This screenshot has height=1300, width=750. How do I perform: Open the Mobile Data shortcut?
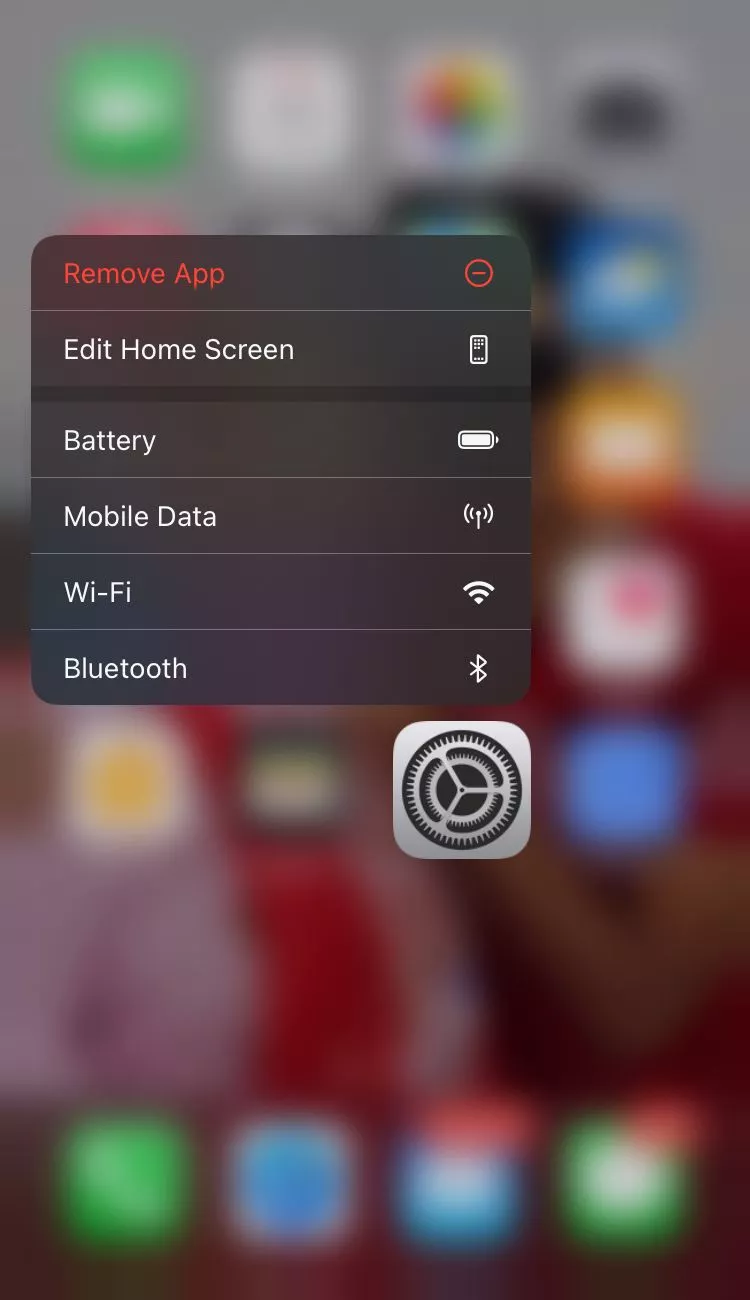click(281, 516)
